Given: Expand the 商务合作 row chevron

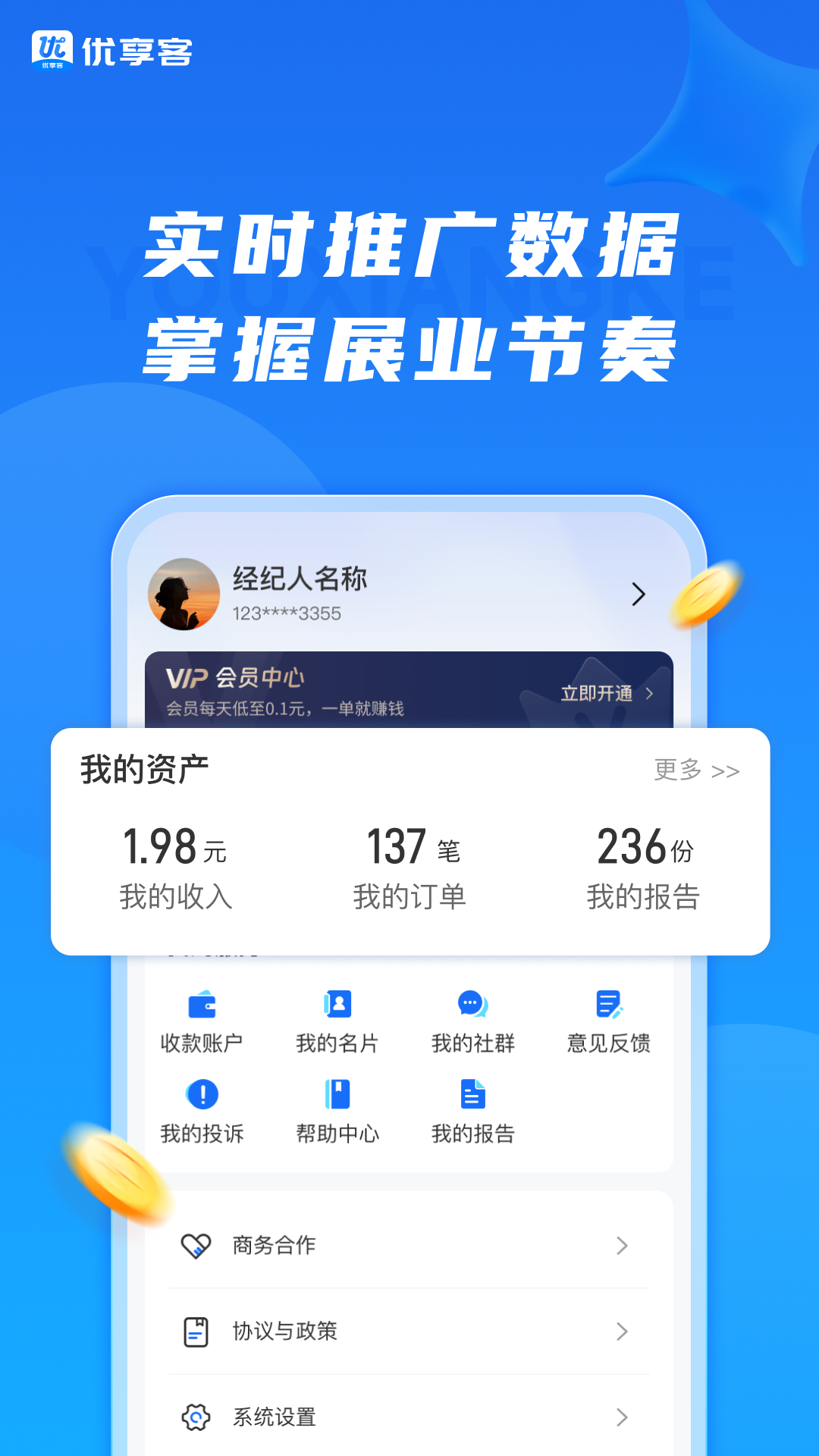Looking at the screenshot, I should (x=623, y=1246).
